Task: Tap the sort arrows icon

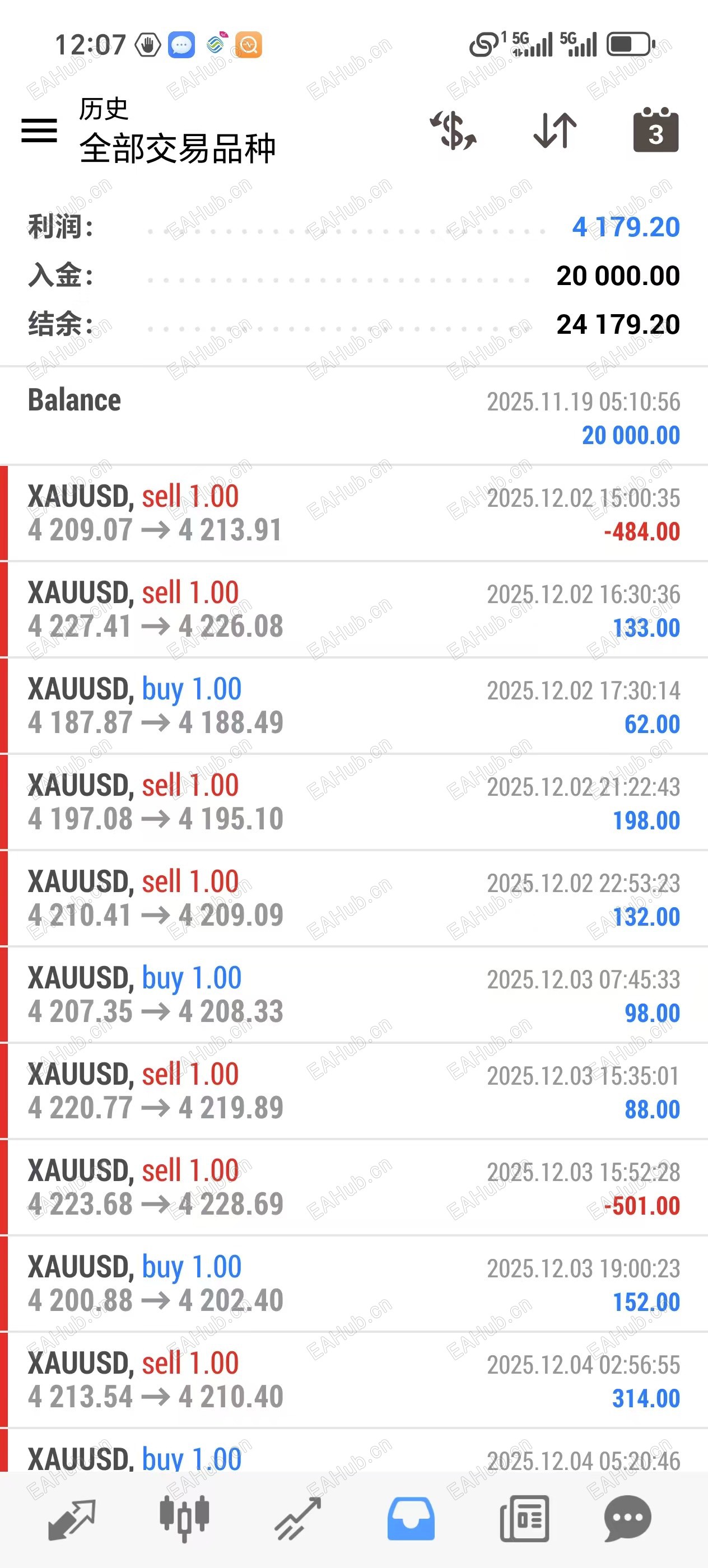Action: (x=555, y=130)
